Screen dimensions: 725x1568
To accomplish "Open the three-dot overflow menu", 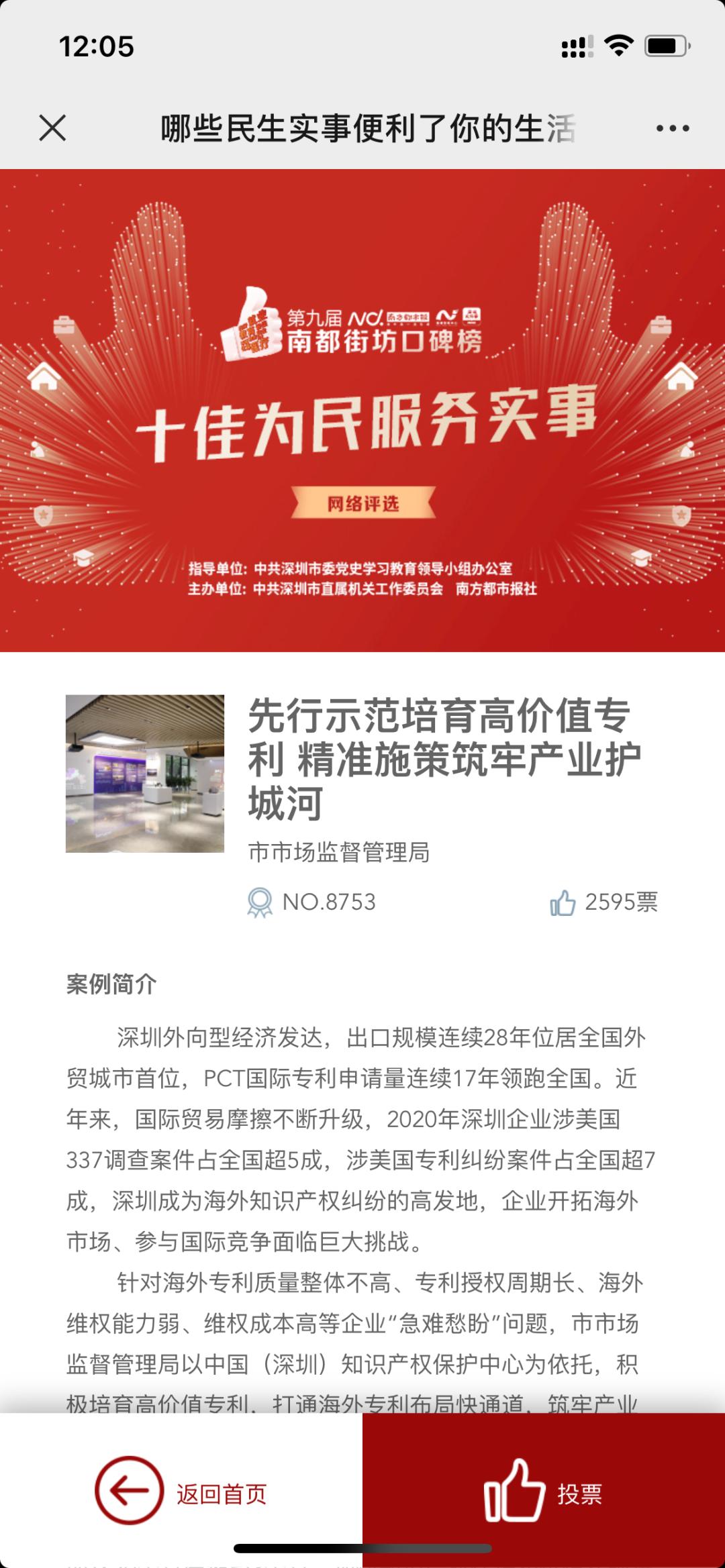I will [x=673, y=128].
